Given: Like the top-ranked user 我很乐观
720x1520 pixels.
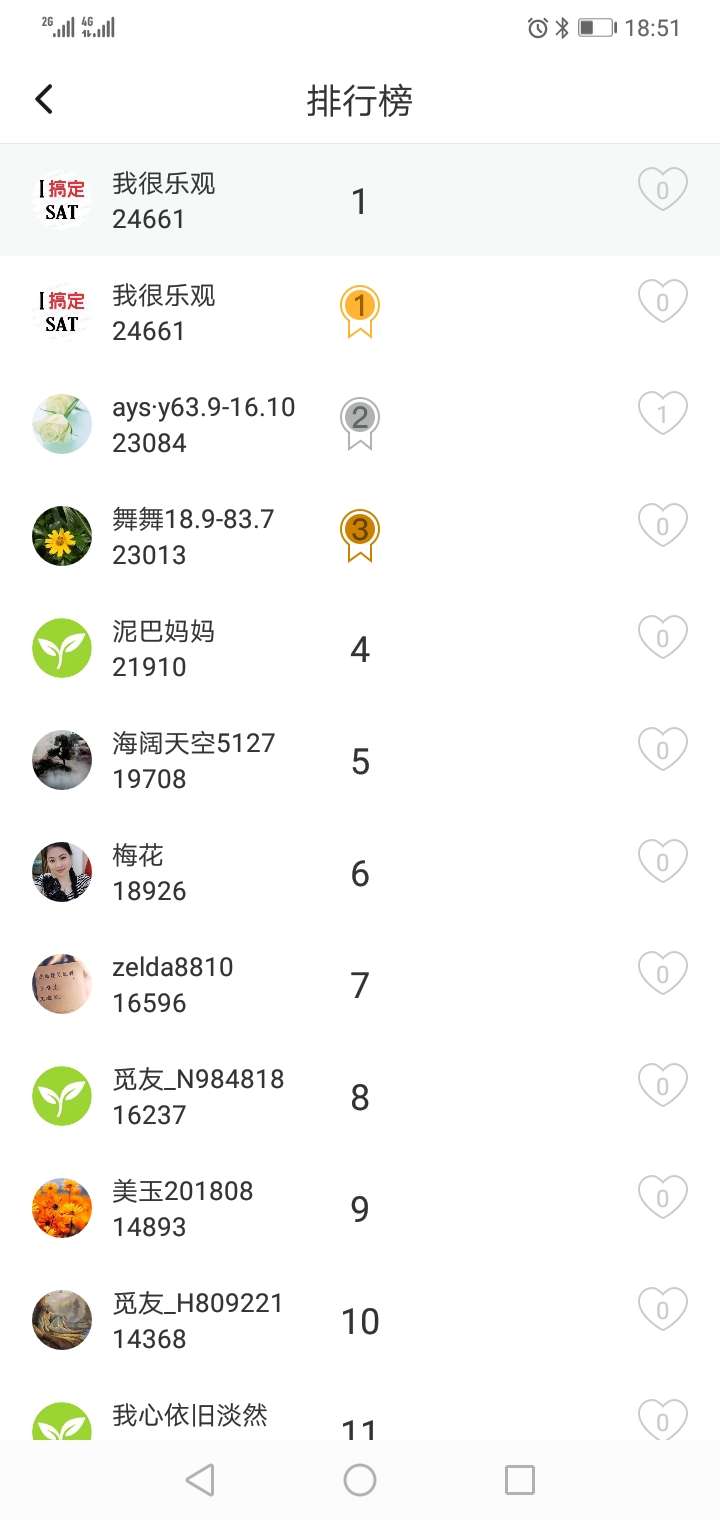Looking at the screenshot, I should click(x=662, y=189).
